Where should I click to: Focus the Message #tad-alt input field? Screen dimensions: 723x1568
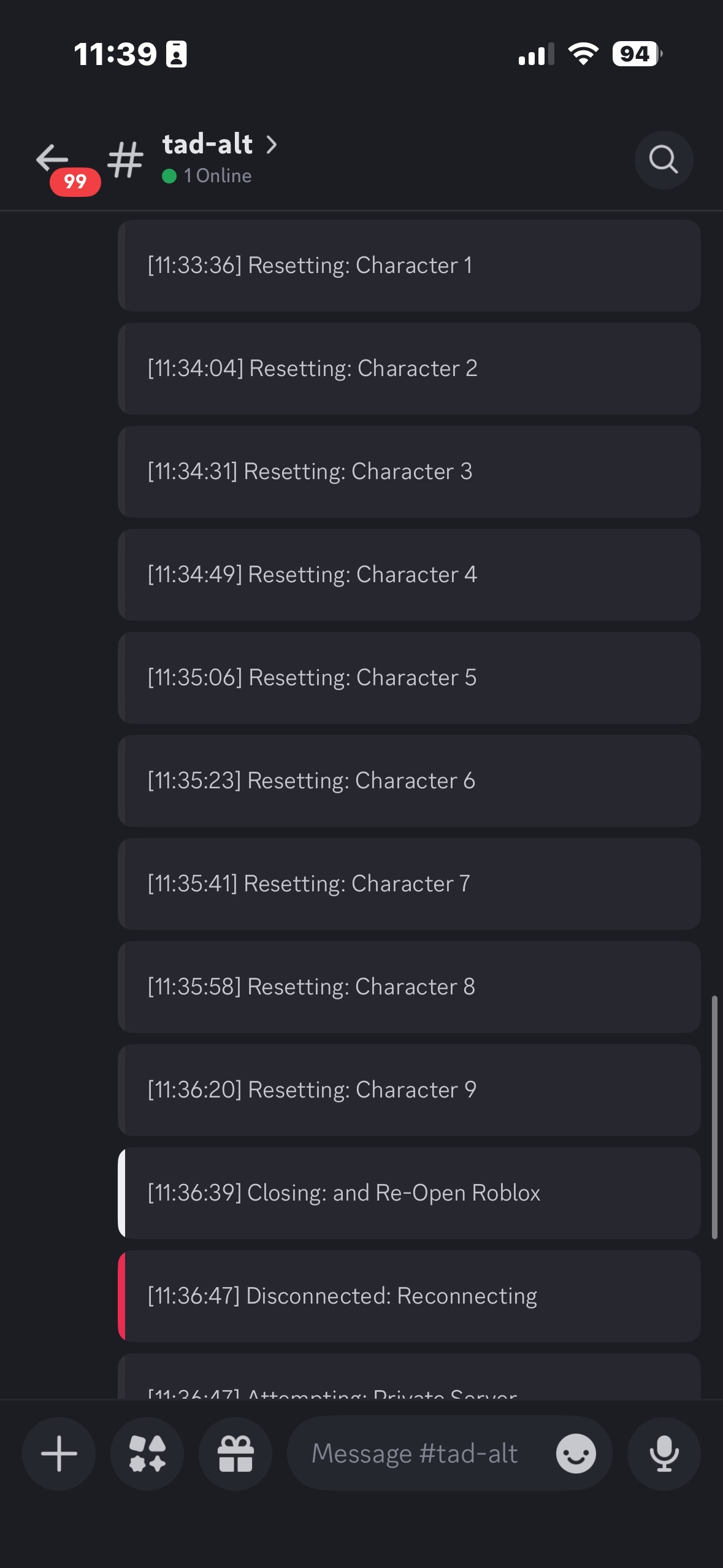pos(415,1453)
